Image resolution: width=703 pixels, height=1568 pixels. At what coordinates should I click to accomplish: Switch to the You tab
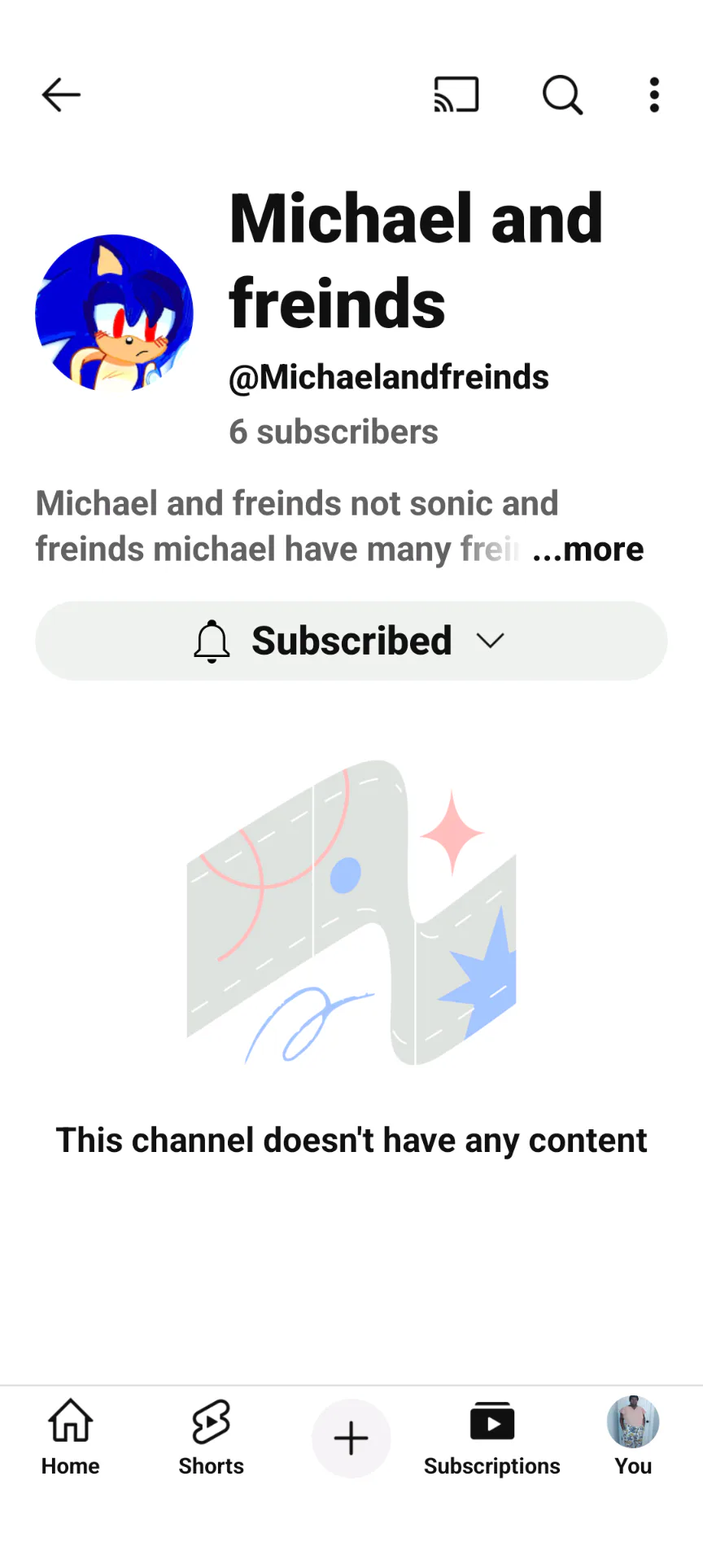pyautogui.click(x=633, y=1438)
